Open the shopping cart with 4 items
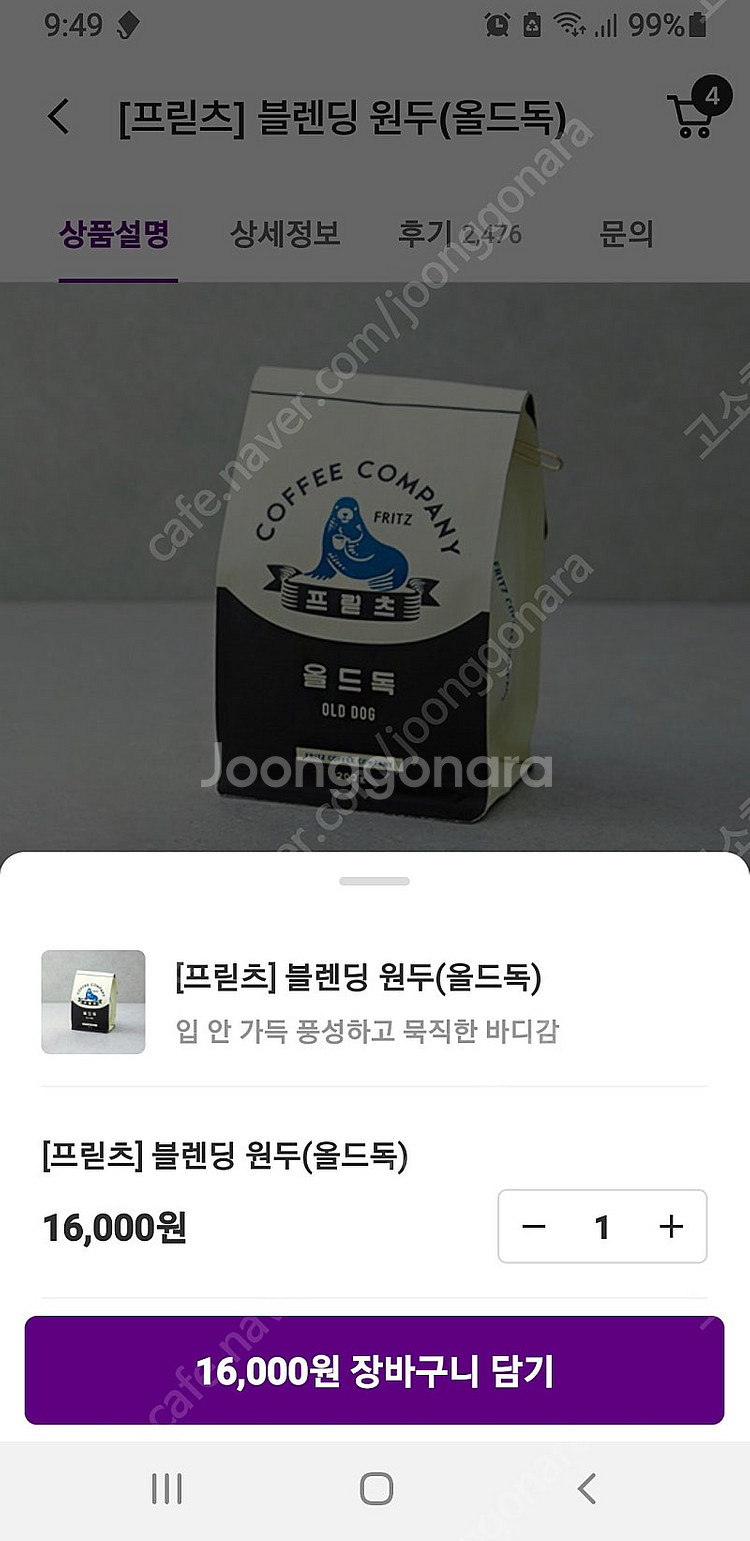The height and width of the screenshot is (1541, 750). click(x=689, y=116)
